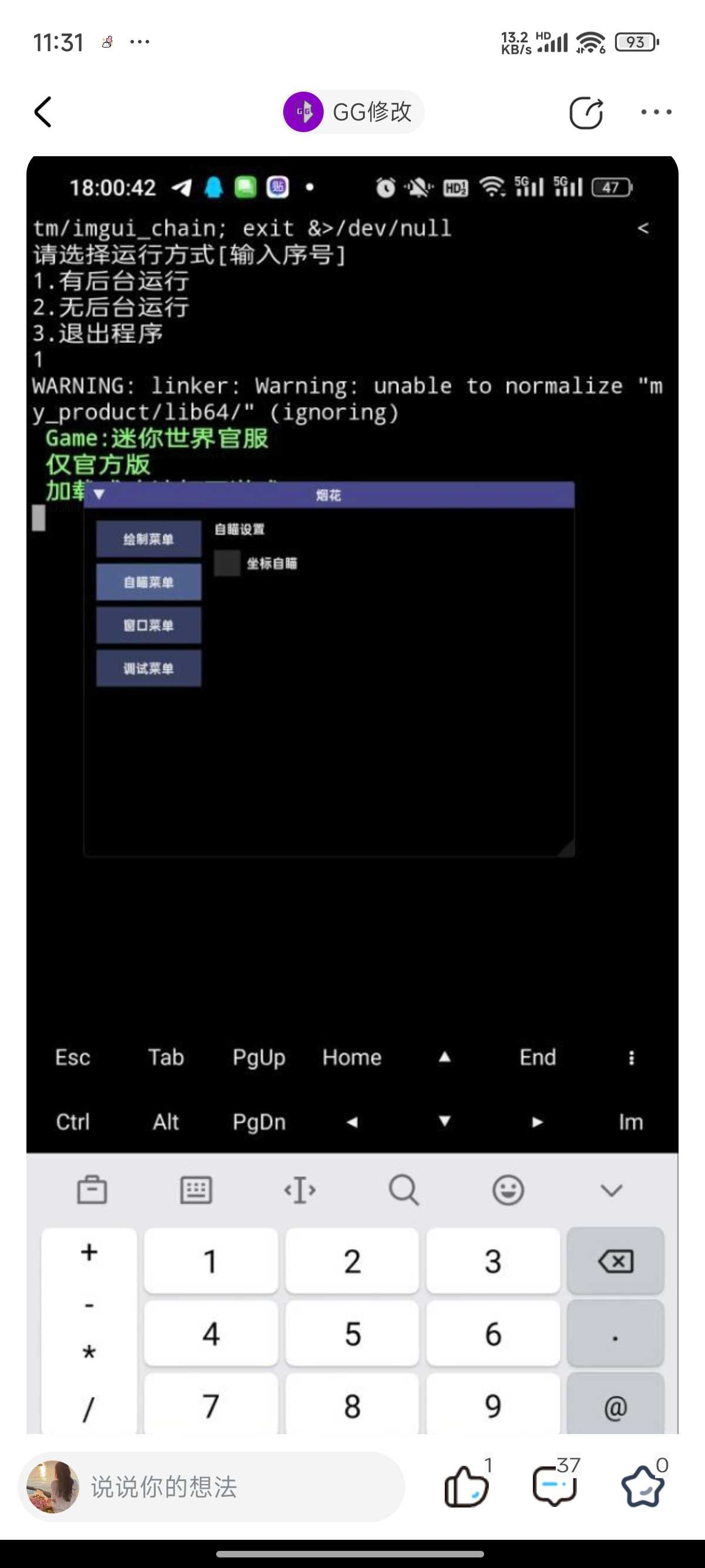Image resolution: width=705 pixels, height=1568 pixels.
Task: Share this post
Action: pyautogui.click(x=586, y=113)
